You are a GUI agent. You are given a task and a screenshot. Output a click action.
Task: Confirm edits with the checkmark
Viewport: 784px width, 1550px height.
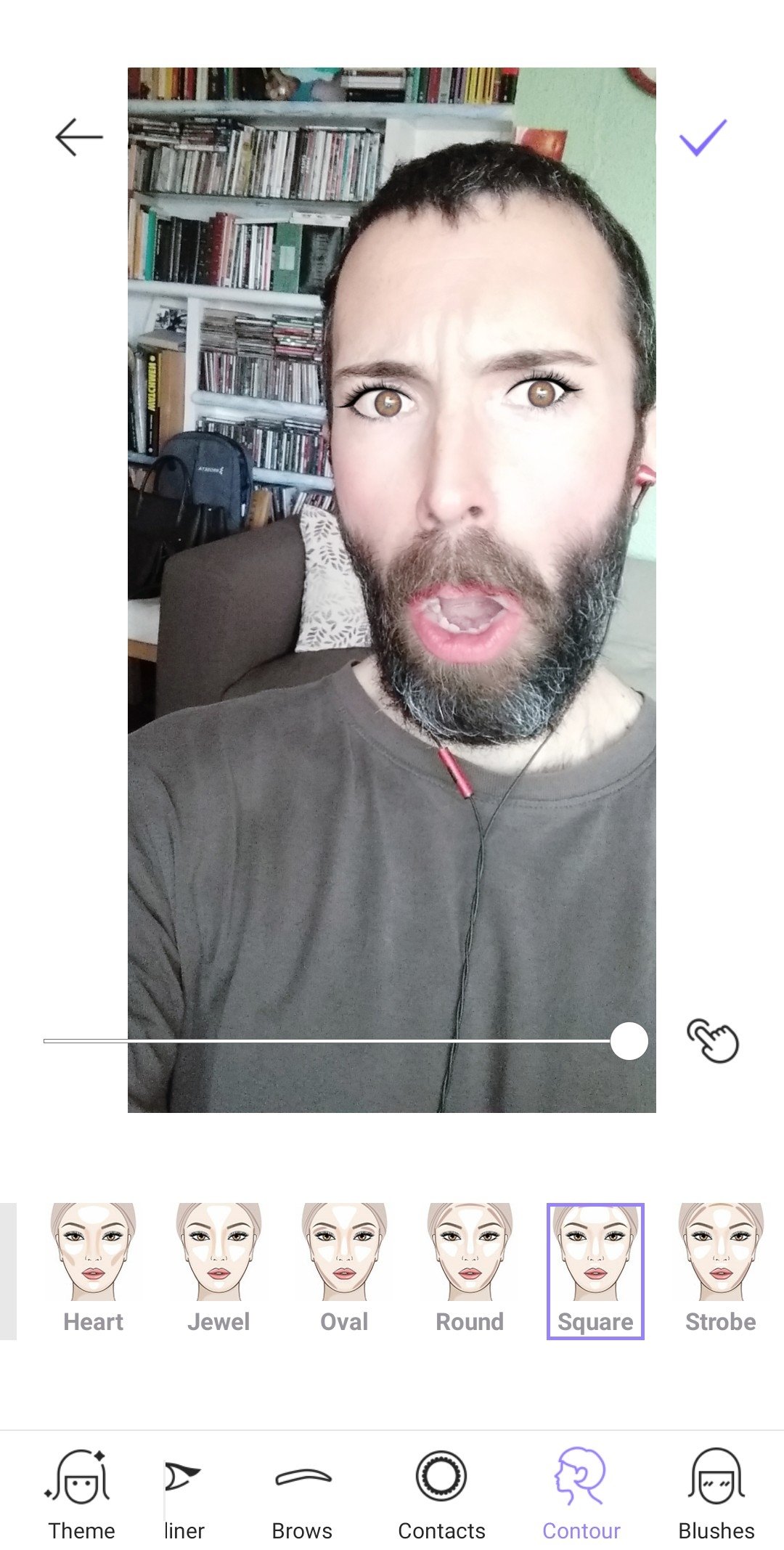[702, 137]
